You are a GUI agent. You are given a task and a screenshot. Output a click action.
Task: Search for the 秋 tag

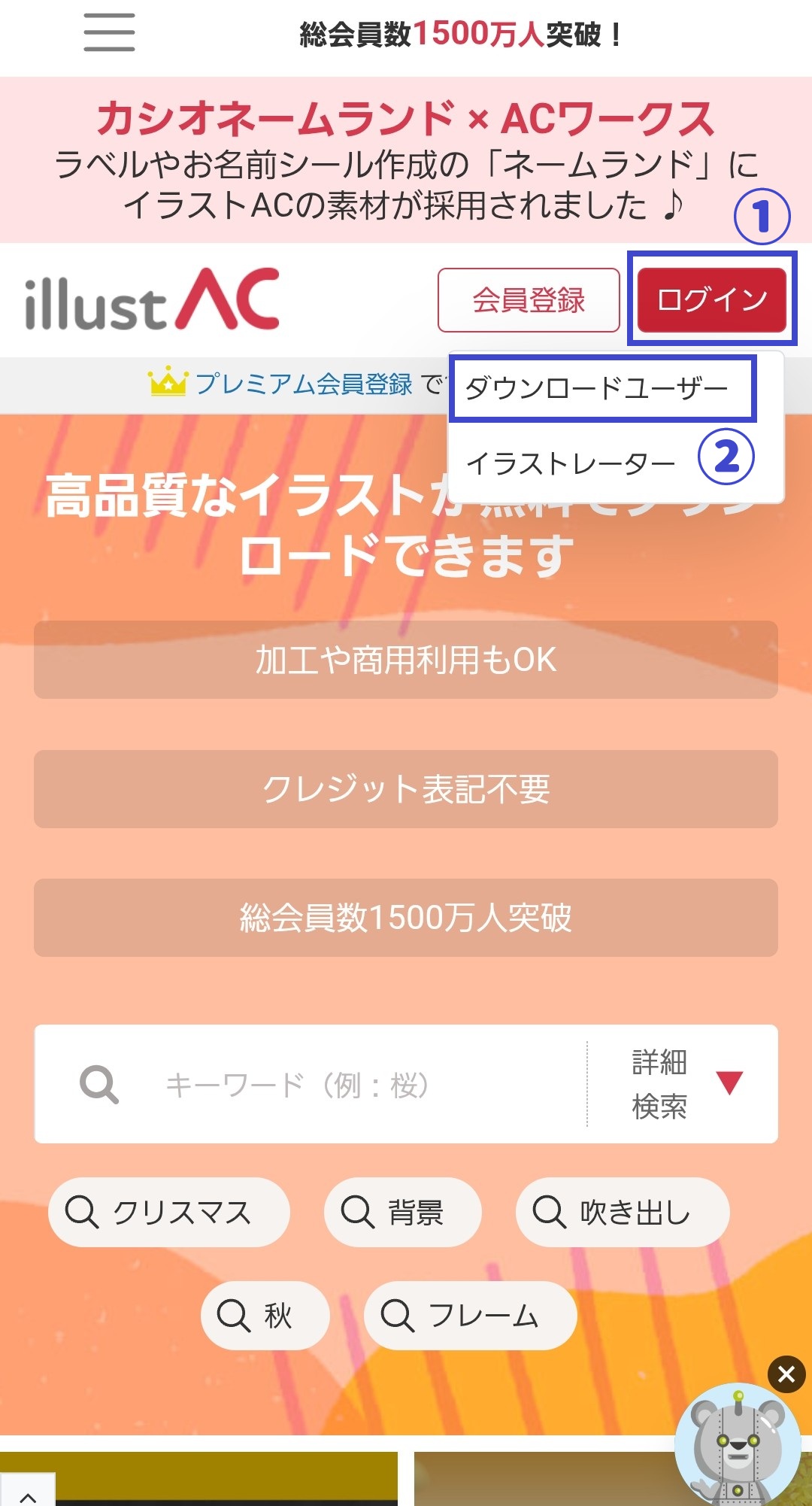(x=265, y=1316)
